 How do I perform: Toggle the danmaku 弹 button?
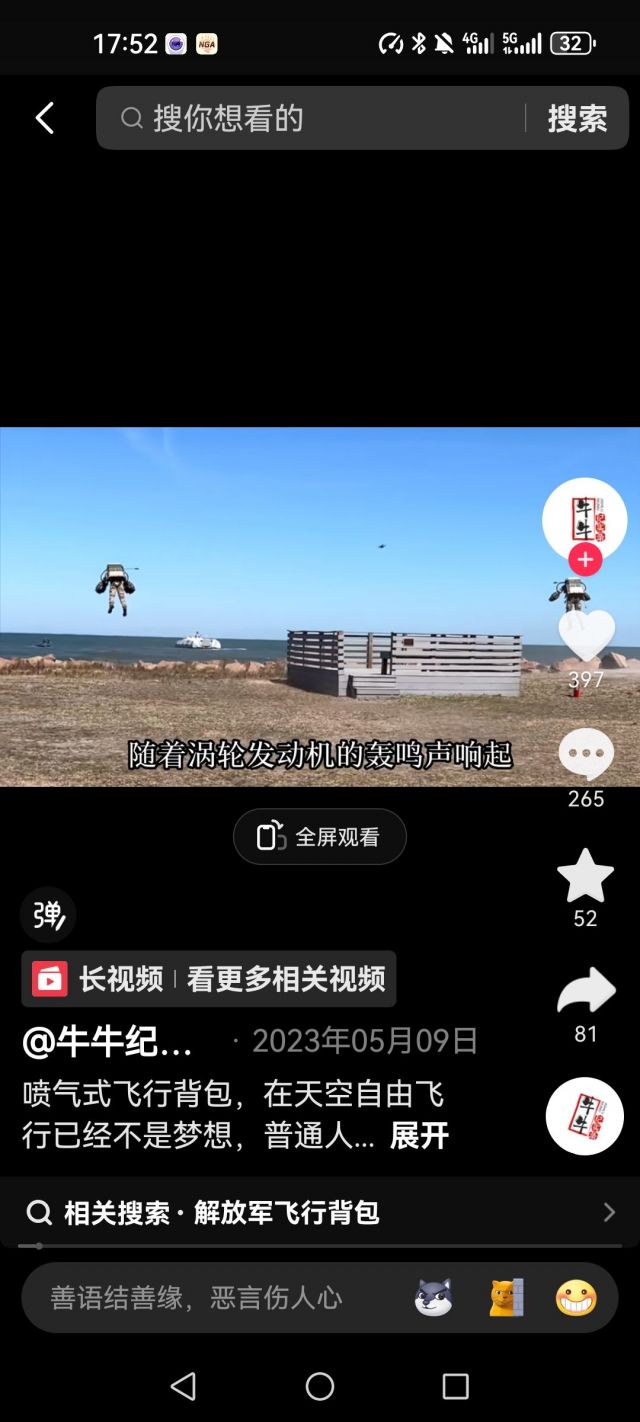click(x=48, y=915)
